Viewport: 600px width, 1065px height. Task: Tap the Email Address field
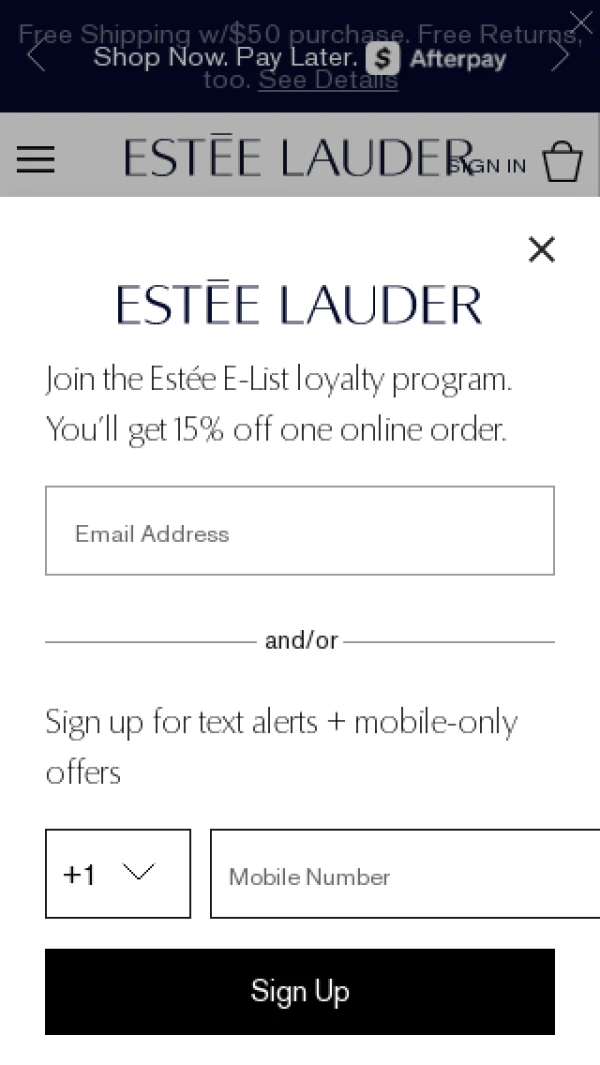300,531
